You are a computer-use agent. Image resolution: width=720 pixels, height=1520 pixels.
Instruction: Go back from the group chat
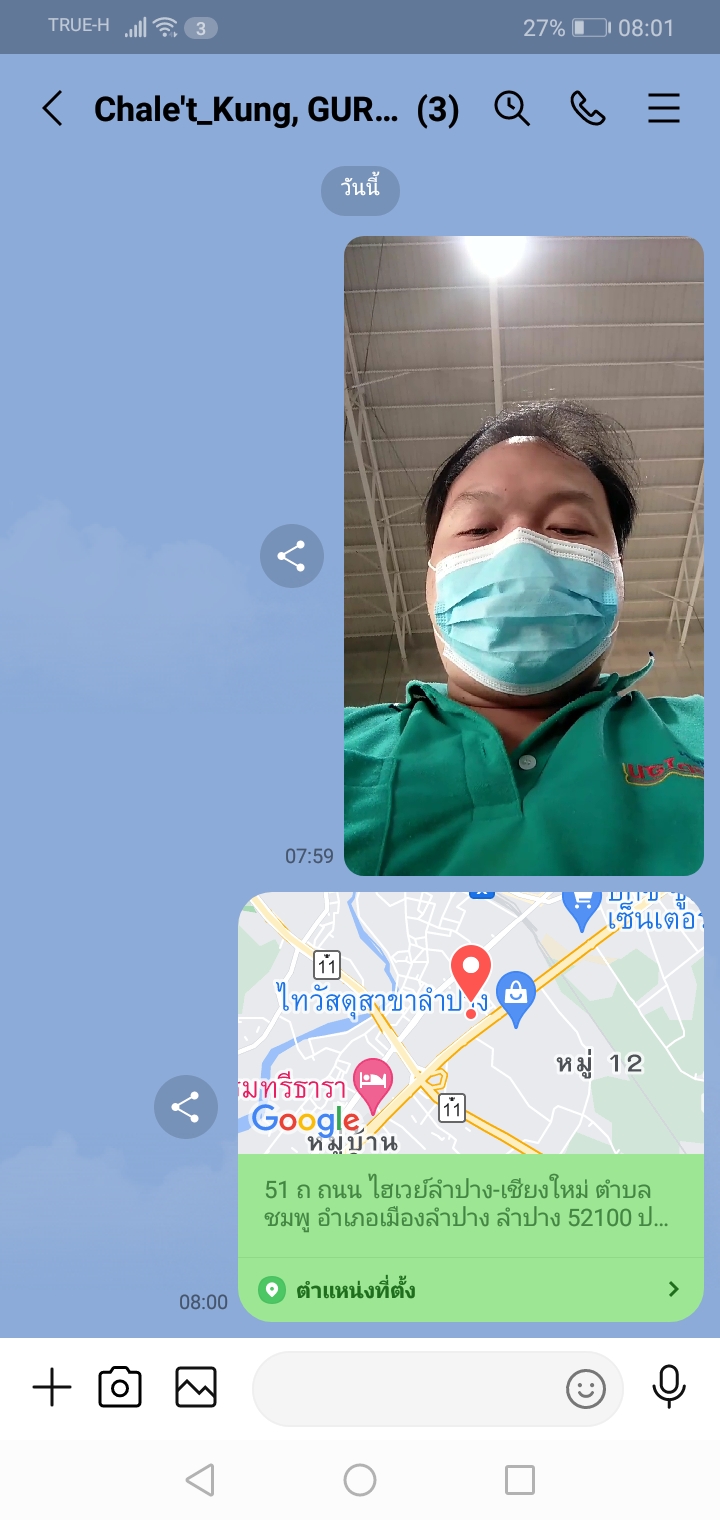point(52,109)
